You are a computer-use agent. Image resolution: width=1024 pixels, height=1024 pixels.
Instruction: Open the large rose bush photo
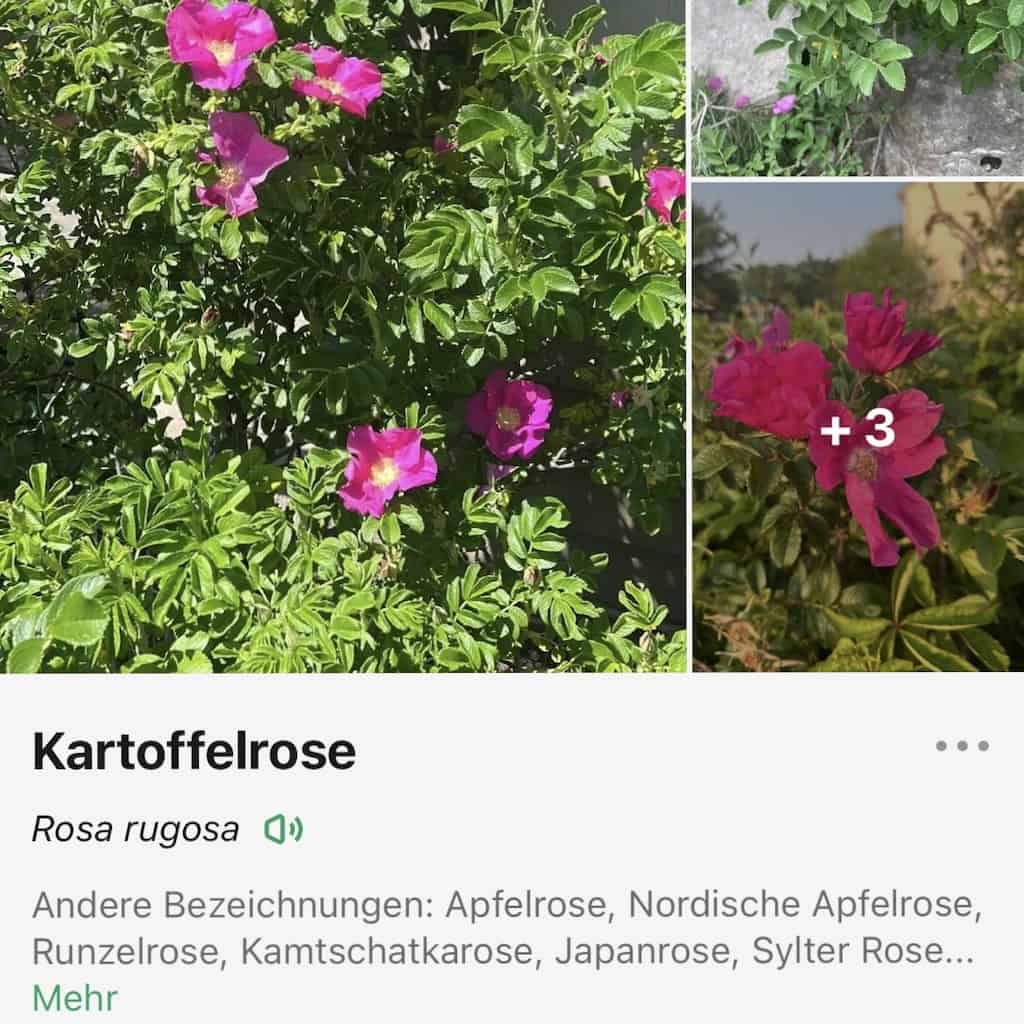click(x=342, y=336)
